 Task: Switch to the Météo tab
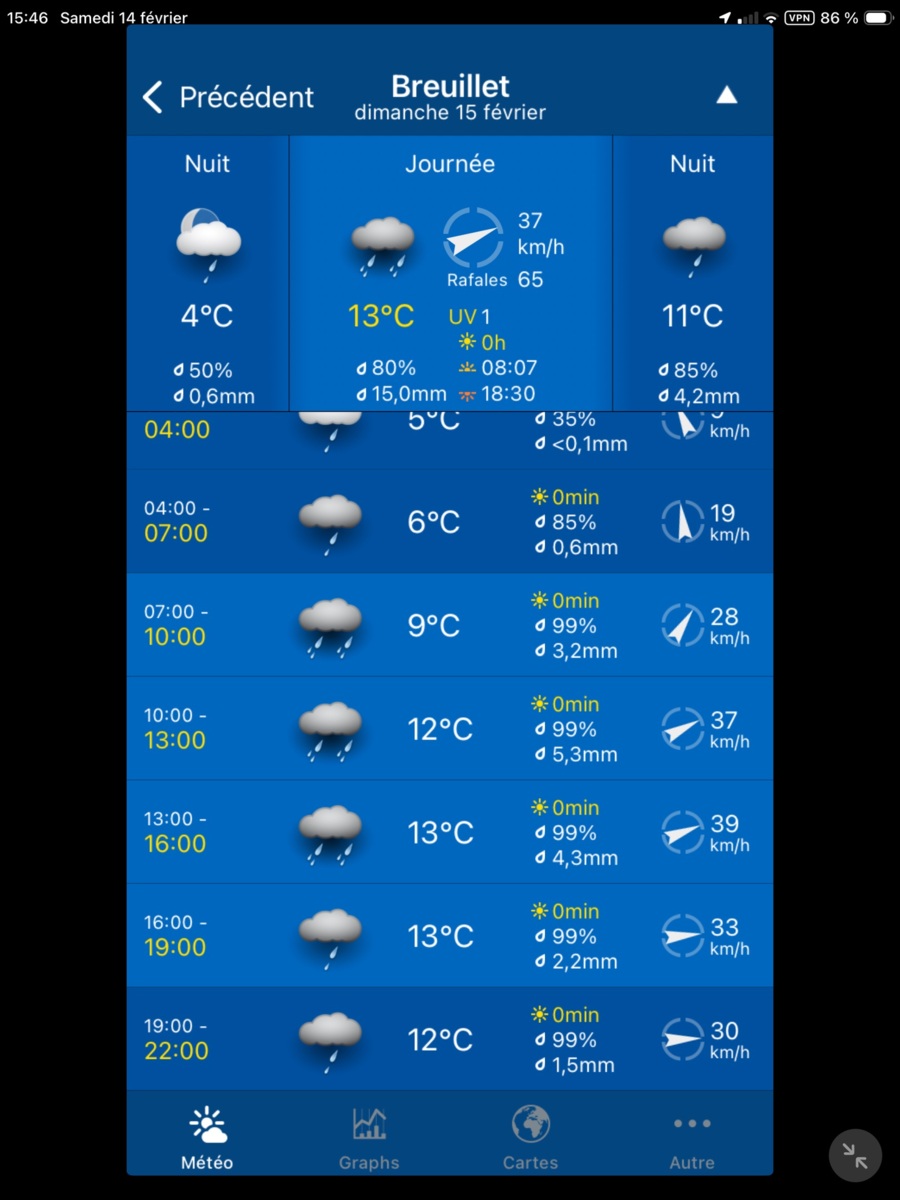(x=208, y=1138)
